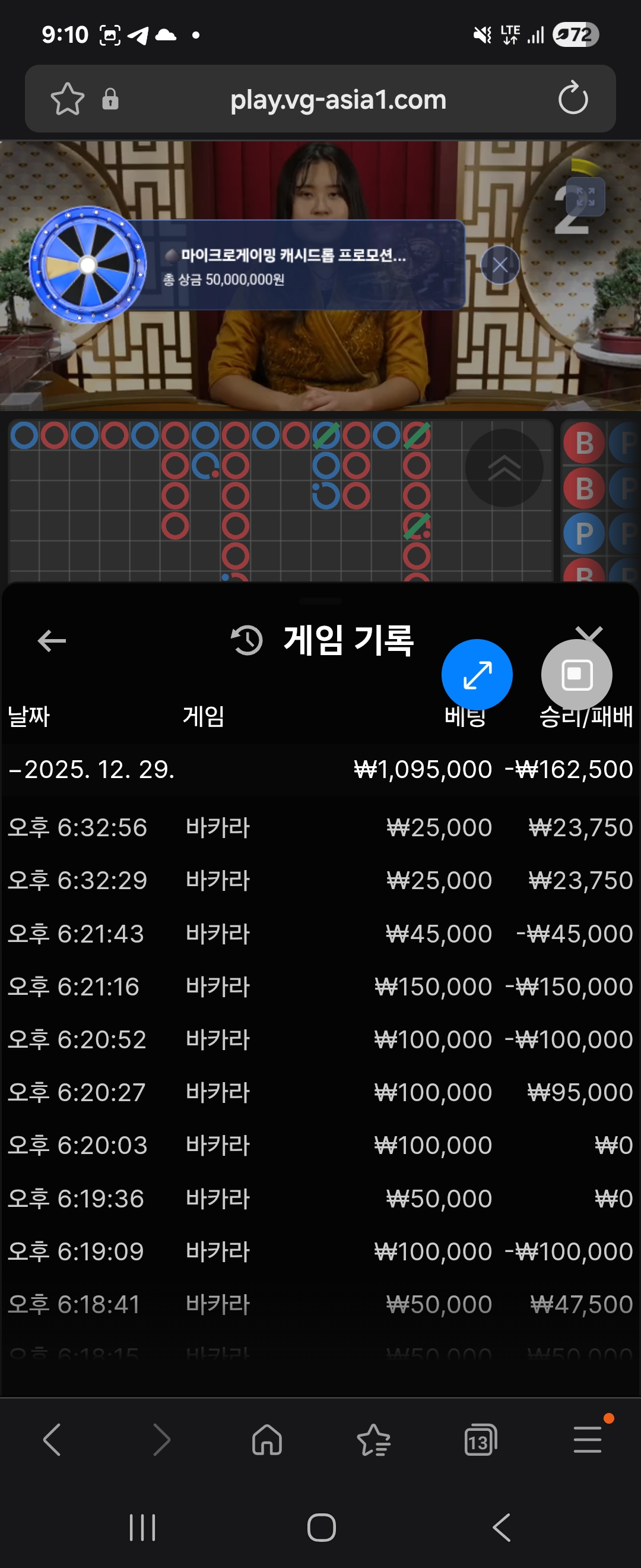Viewport: 641px width, 1568px height.
Task: View the 13 open browser tabs
Action: (480, 1440)
